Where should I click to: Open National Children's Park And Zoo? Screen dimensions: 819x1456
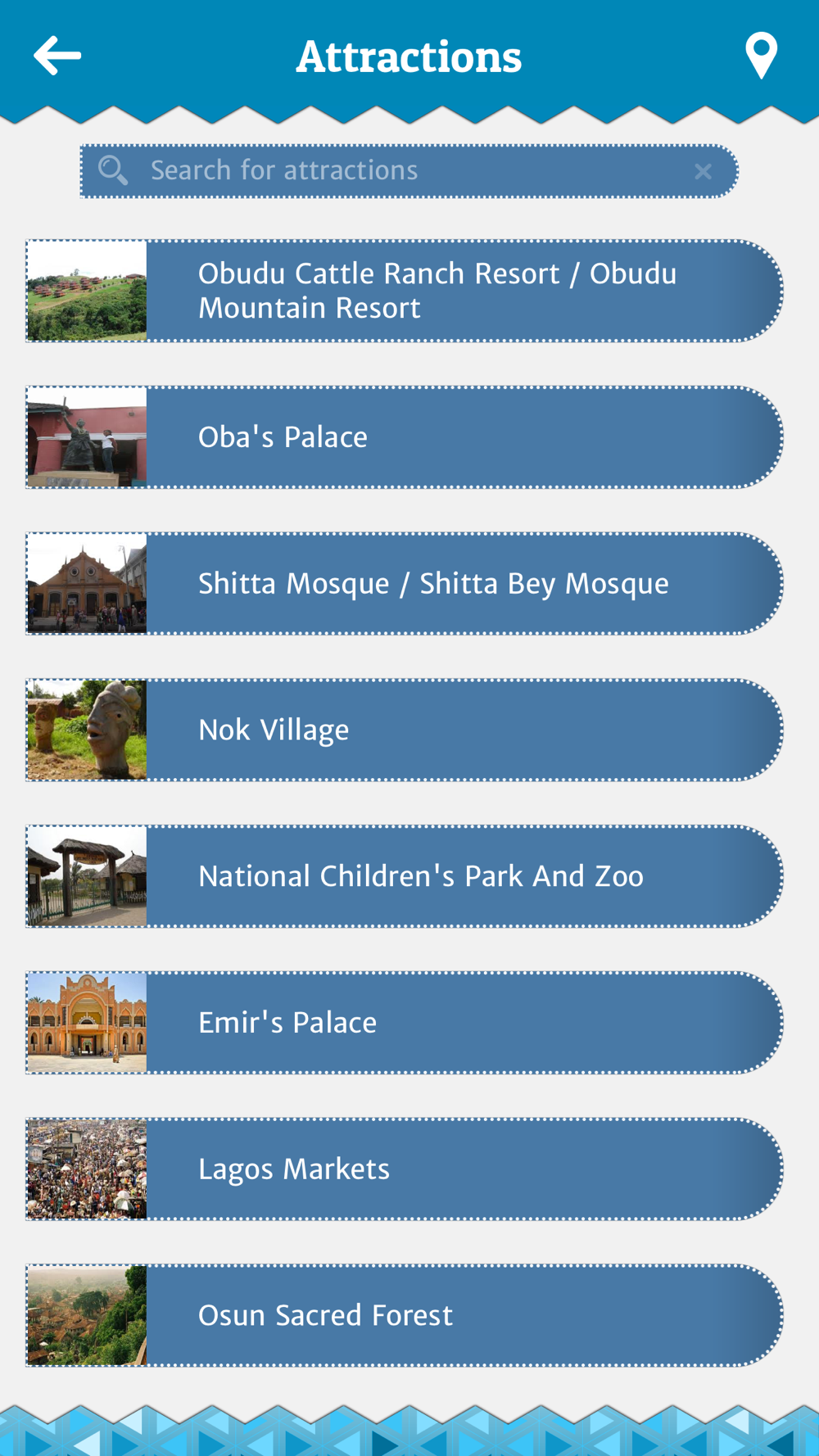point(437,876)
